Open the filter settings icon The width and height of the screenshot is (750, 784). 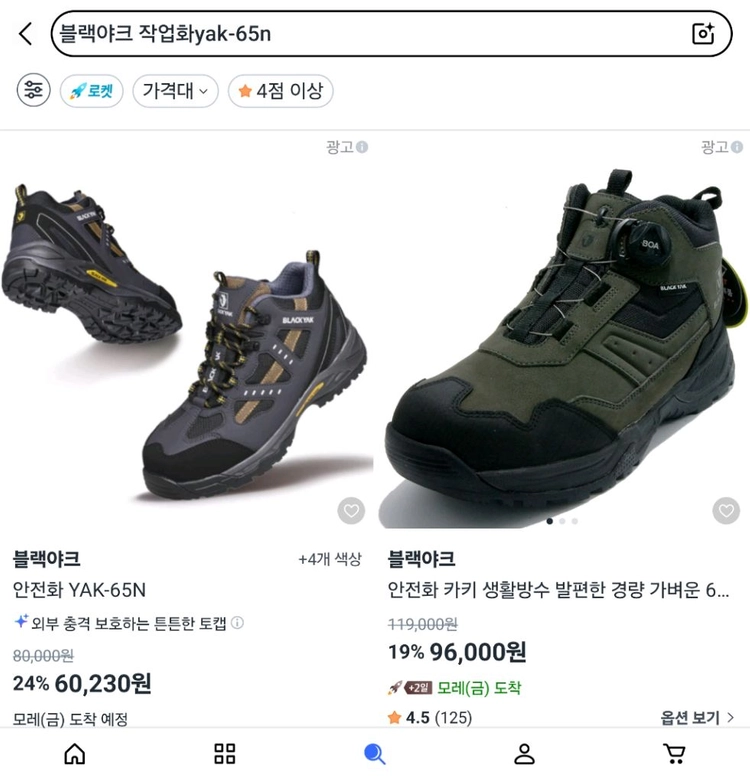pyautogui.click(x=34, y=90)
